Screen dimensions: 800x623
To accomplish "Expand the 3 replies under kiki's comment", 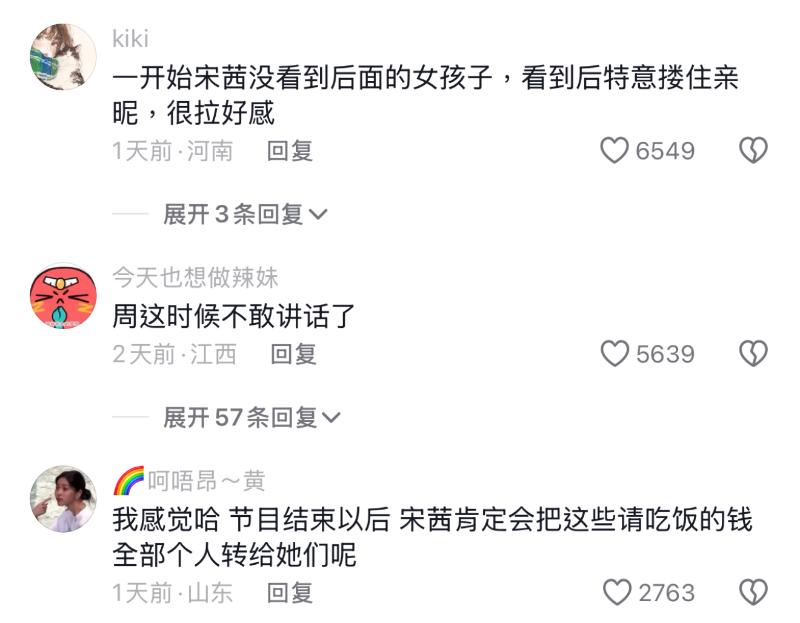I will [245, 214].
